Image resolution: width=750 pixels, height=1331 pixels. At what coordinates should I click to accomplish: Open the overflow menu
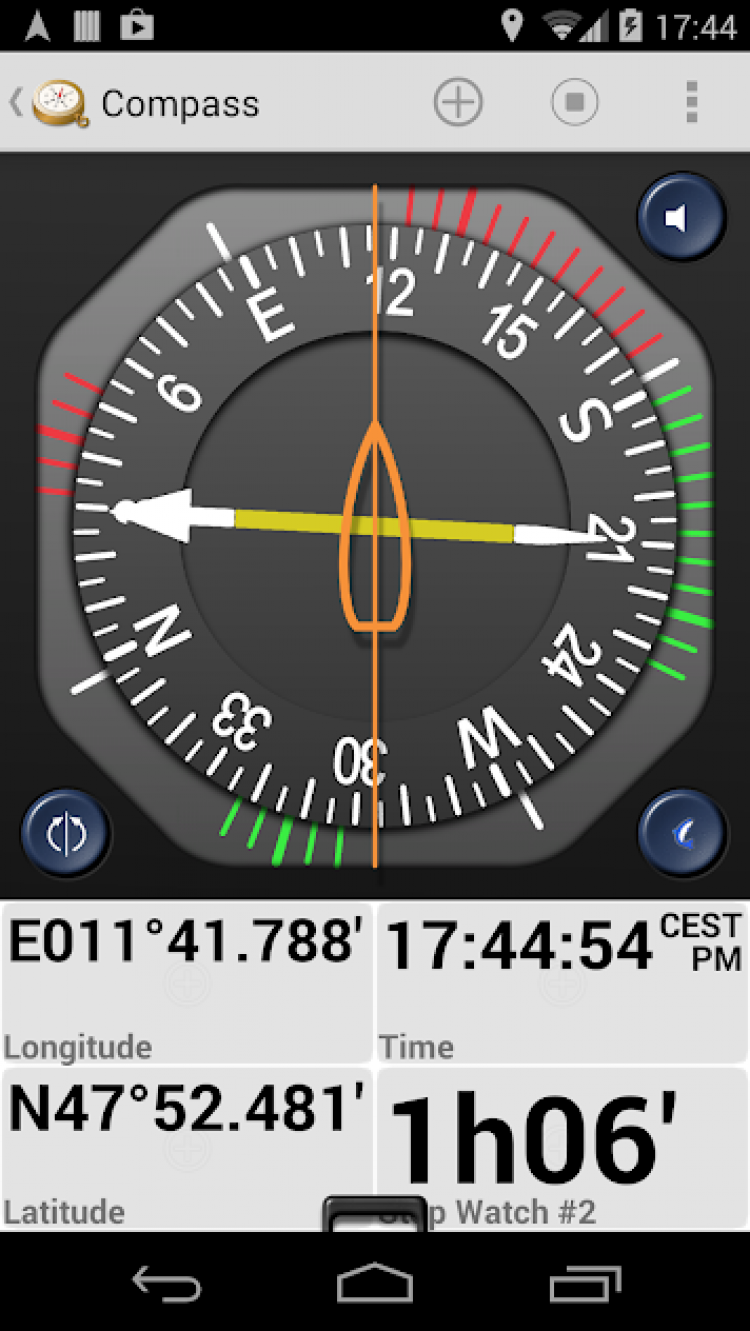(691, 102)
